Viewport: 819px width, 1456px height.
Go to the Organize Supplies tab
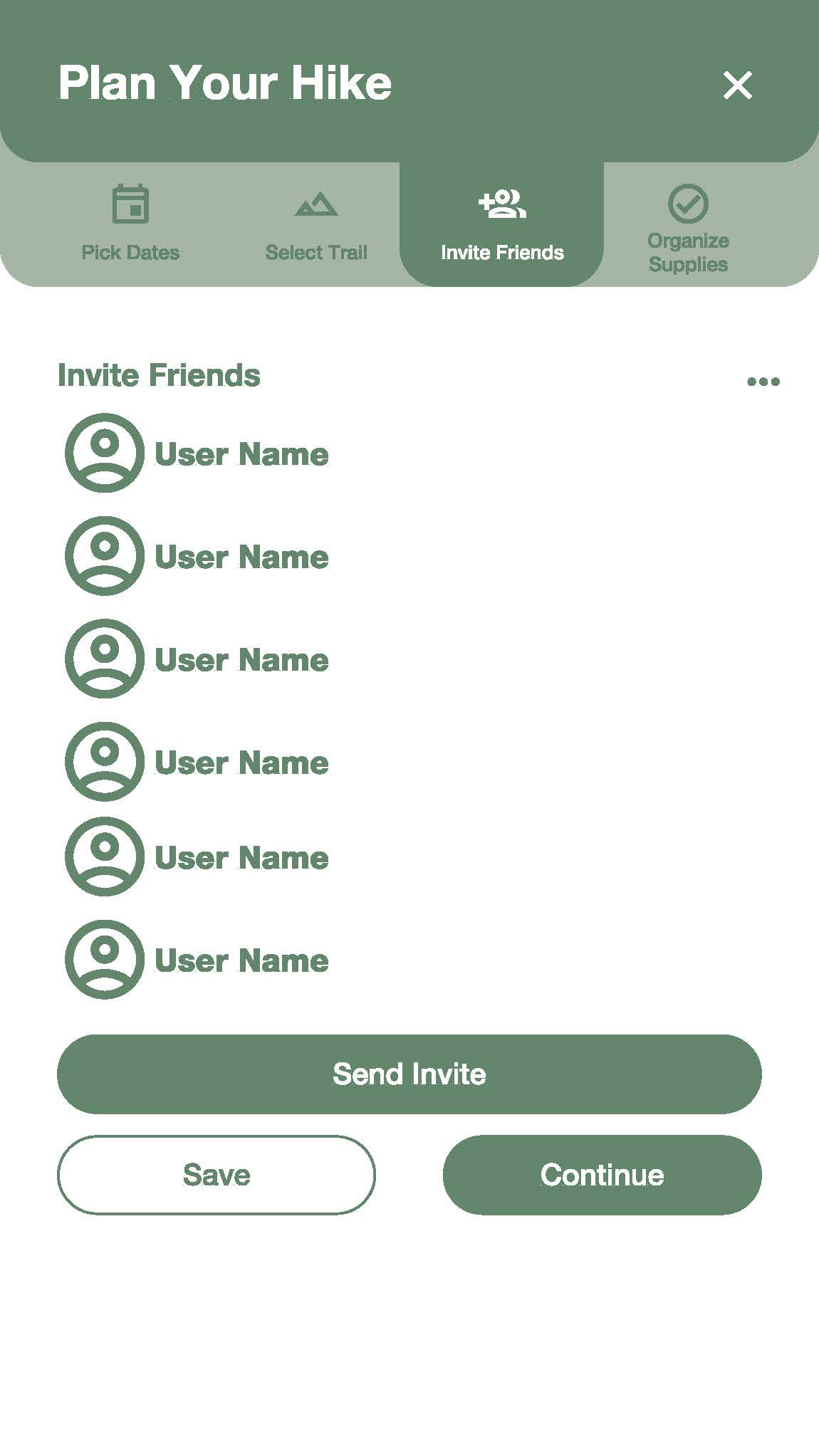pos(688,229)
